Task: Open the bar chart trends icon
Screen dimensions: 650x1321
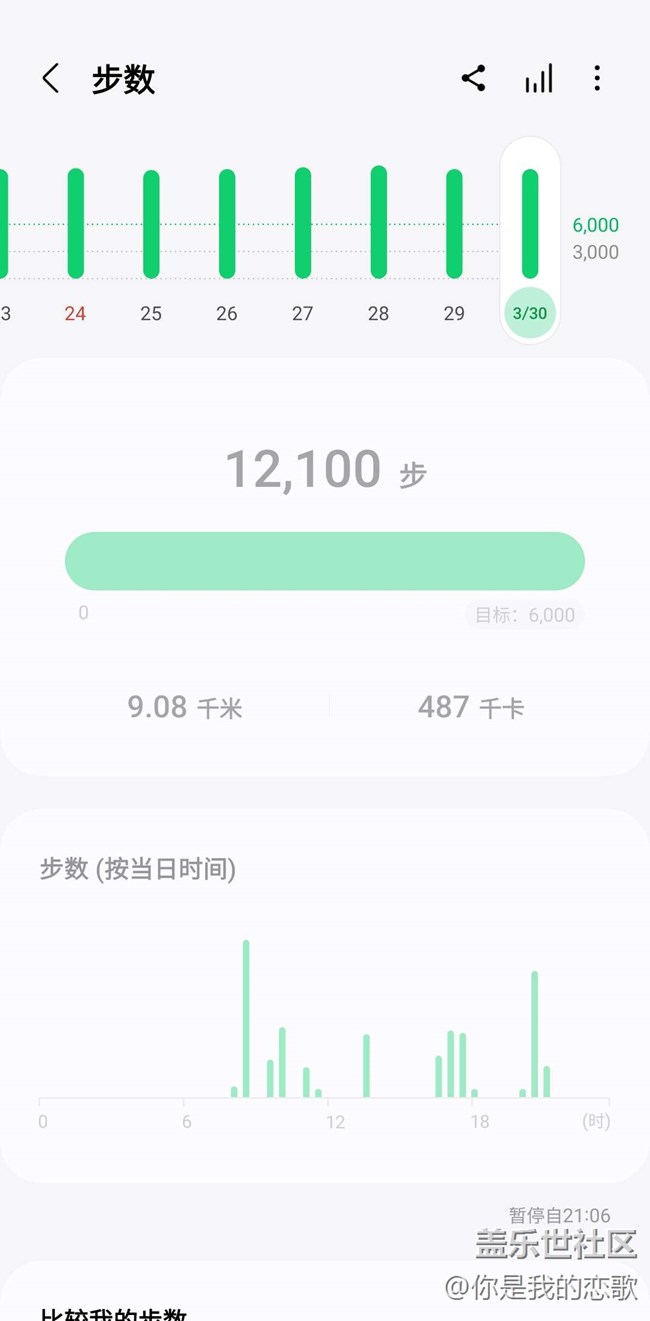Action: coord(538,79)
